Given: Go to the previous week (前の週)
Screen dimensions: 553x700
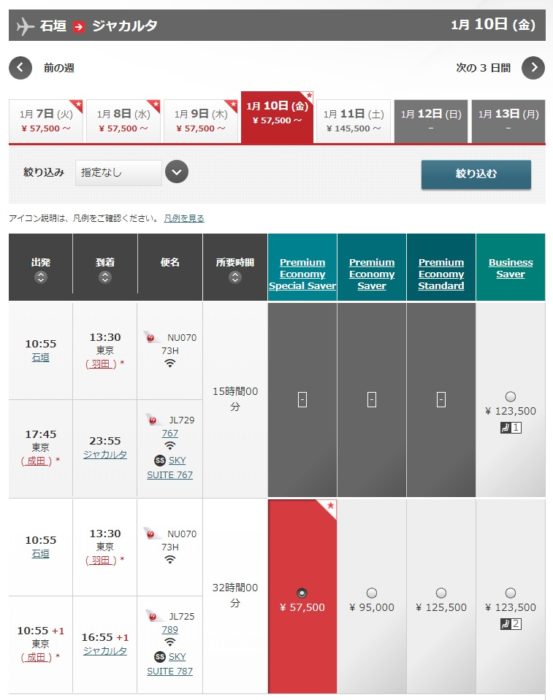Looking at the screenshot, I should point(21,68).
